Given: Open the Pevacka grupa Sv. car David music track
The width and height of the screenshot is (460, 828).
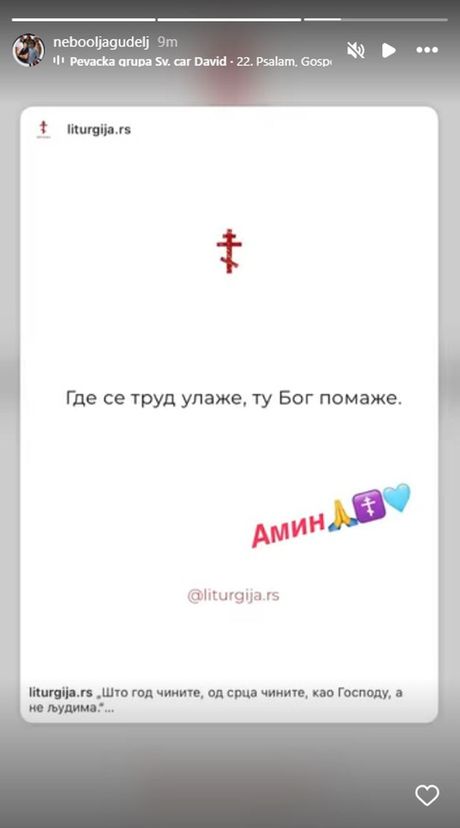Looking at the screenshot, I should tap(192, 61).
